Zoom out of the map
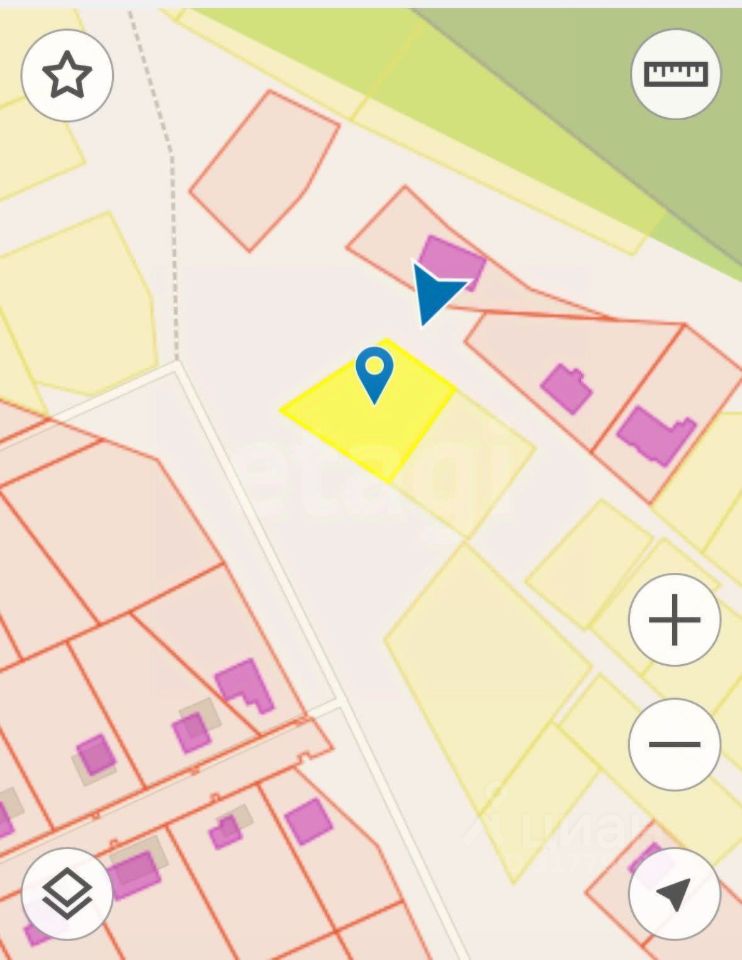 [675, 744]
